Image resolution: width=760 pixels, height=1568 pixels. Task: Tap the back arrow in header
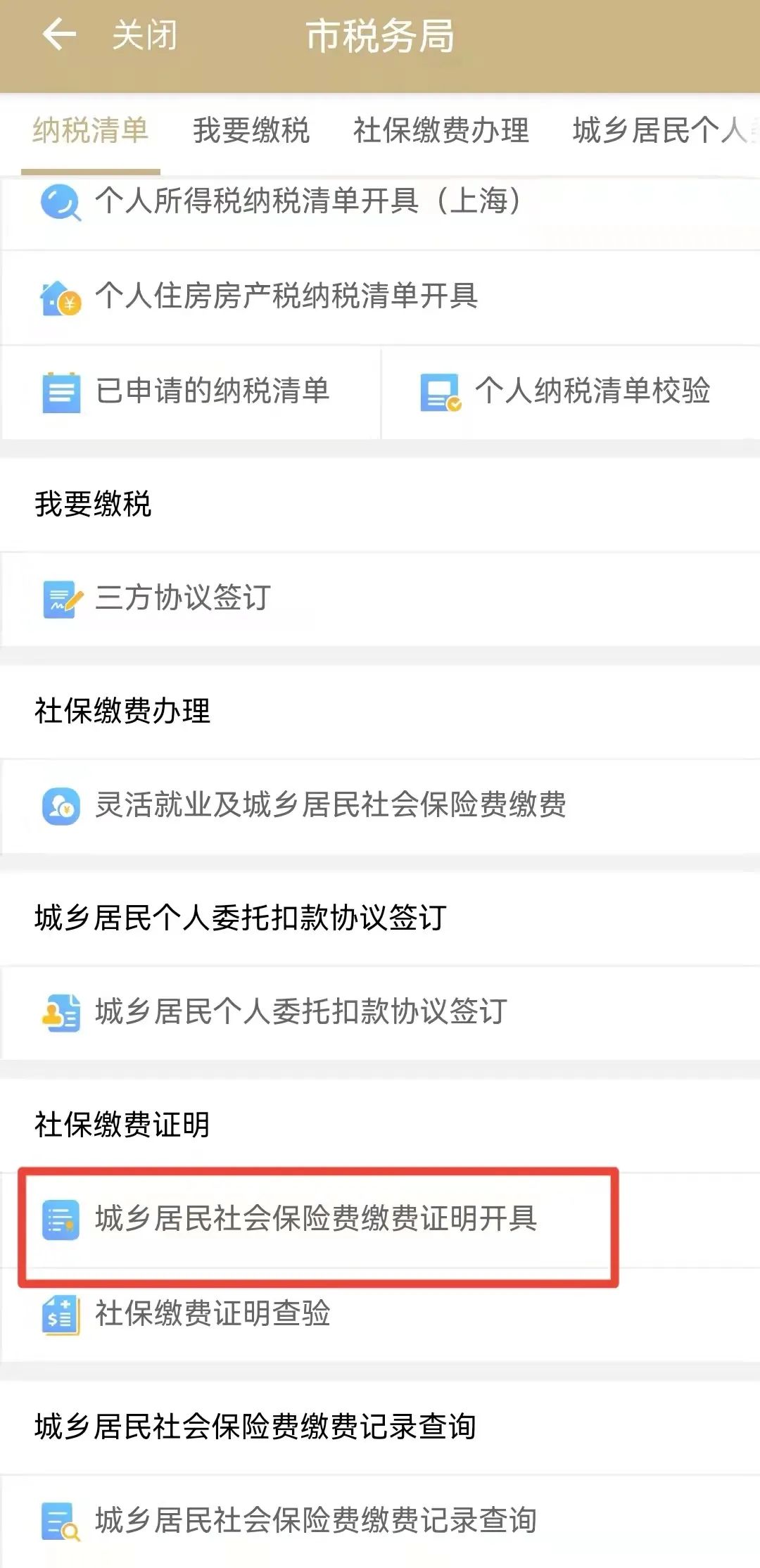(59, 34)
